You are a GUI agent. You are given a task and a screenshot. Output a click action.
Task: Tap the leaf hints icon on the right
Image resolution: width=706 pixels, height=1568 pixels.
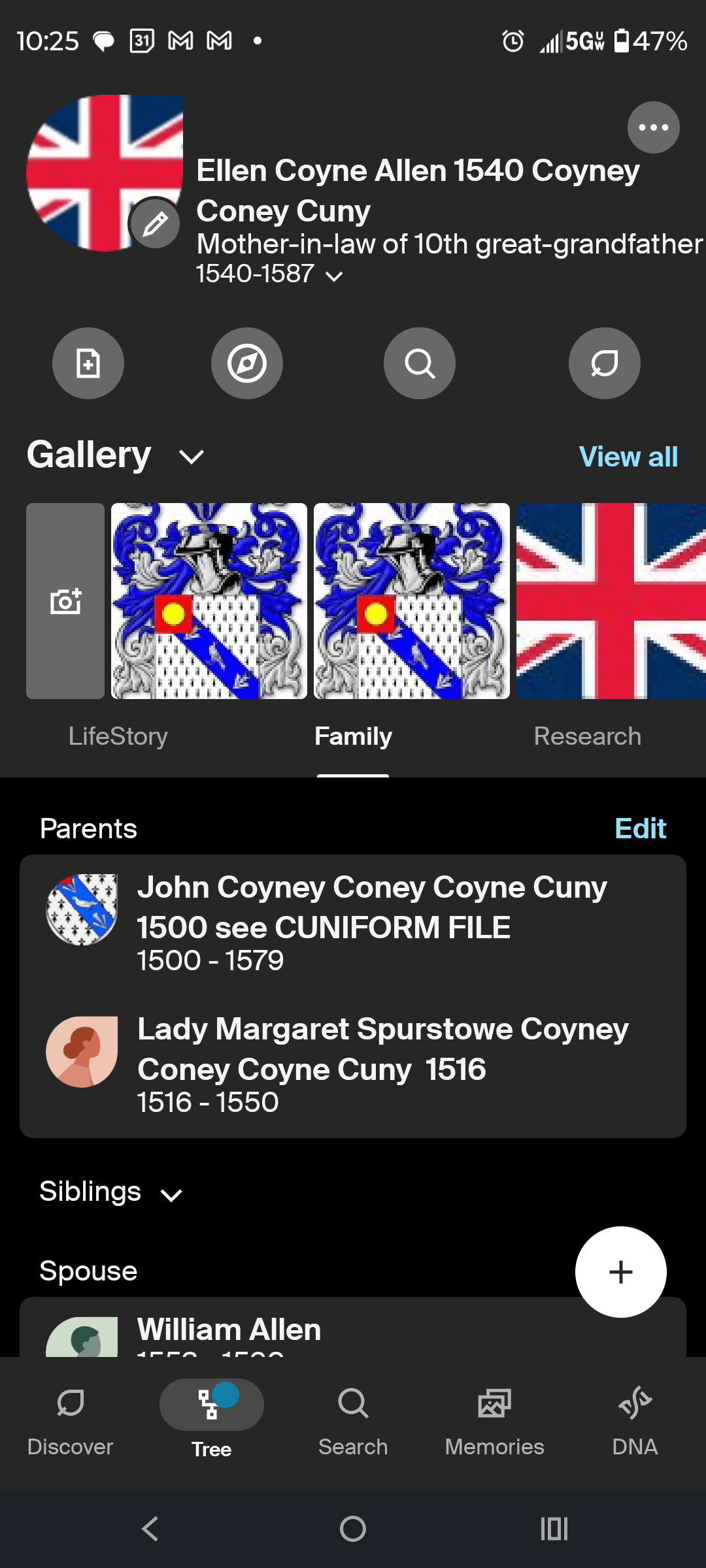603,363
